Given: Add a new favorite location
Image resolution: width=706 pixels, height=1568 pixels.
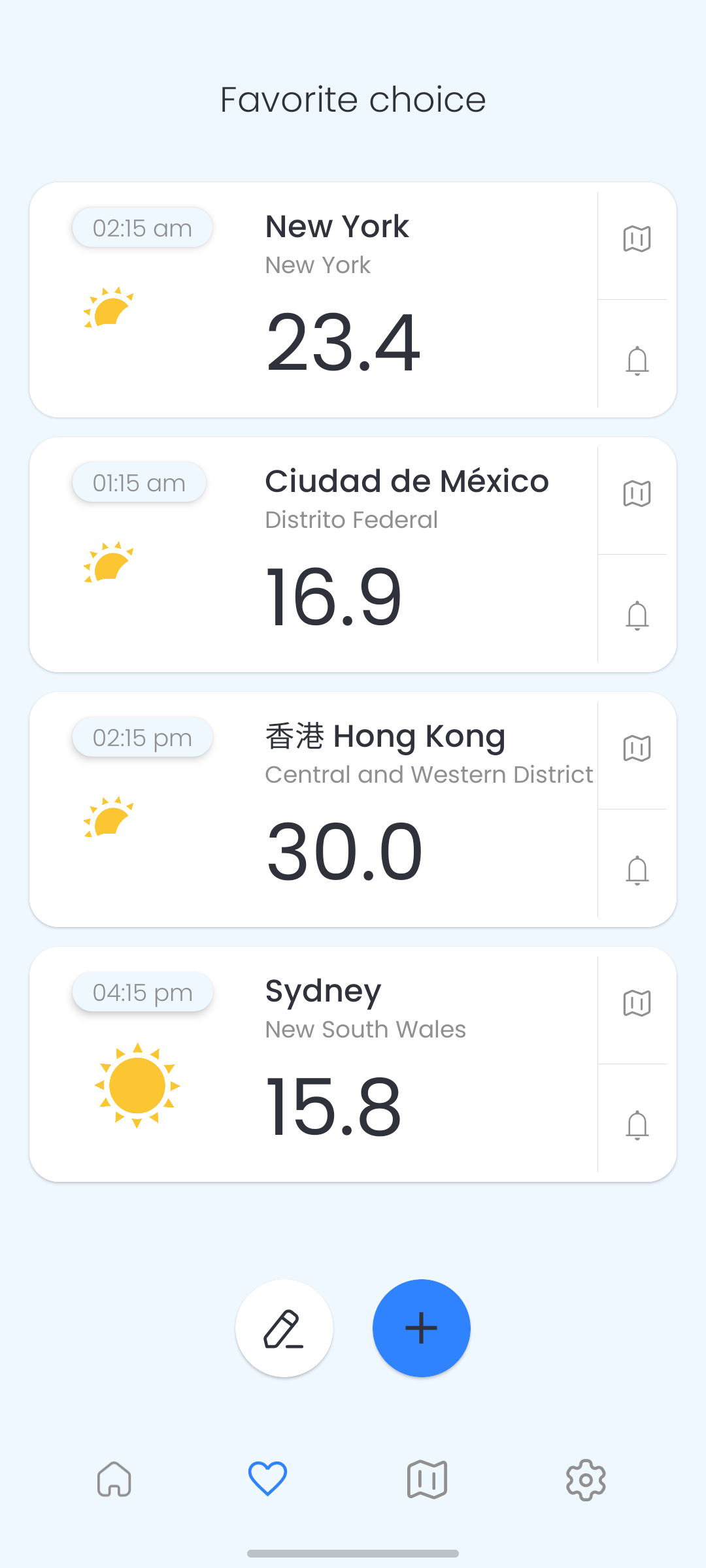Looking at the screenshot, I should (x=422, y=1328).
